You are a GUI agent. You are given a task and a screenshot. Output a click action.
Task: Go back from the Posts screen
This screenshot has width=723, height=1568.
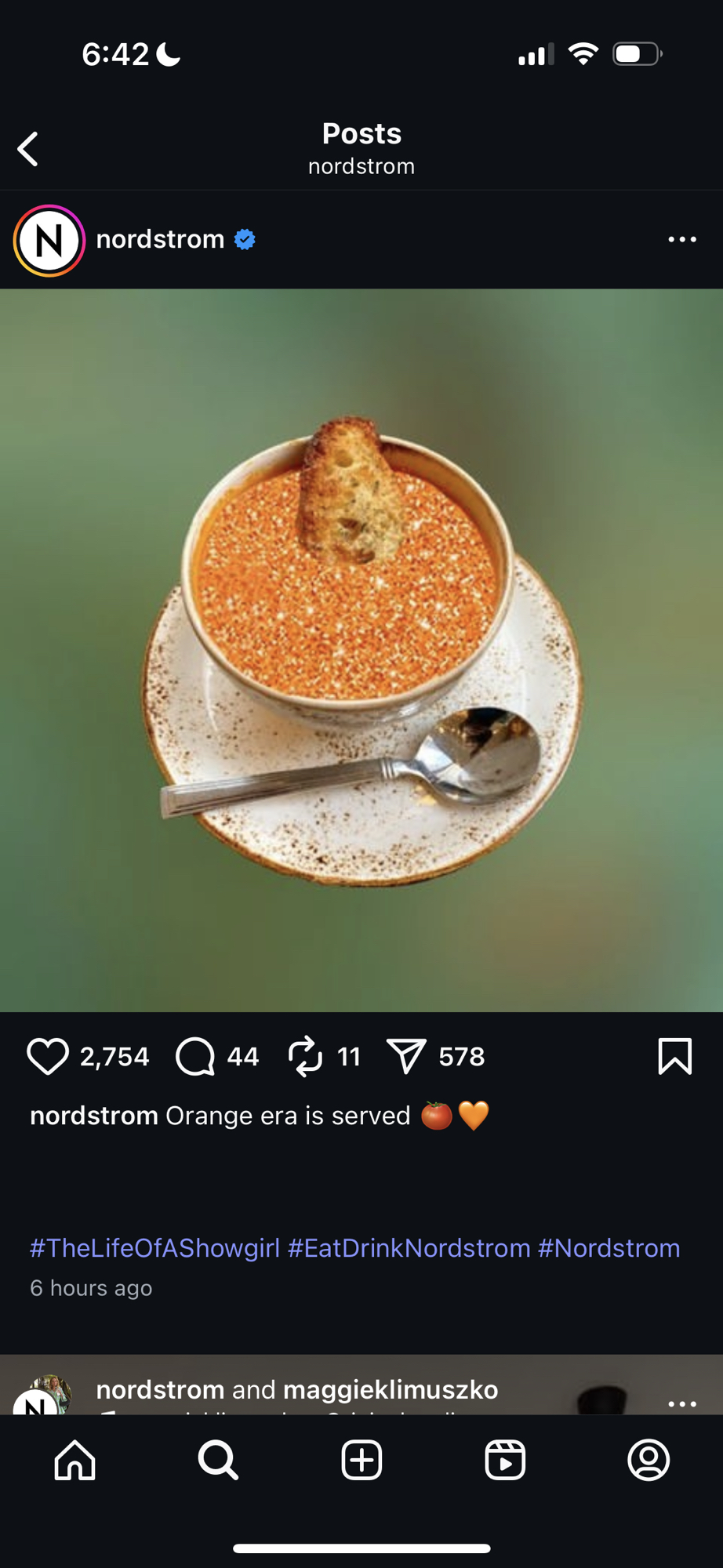28,149
